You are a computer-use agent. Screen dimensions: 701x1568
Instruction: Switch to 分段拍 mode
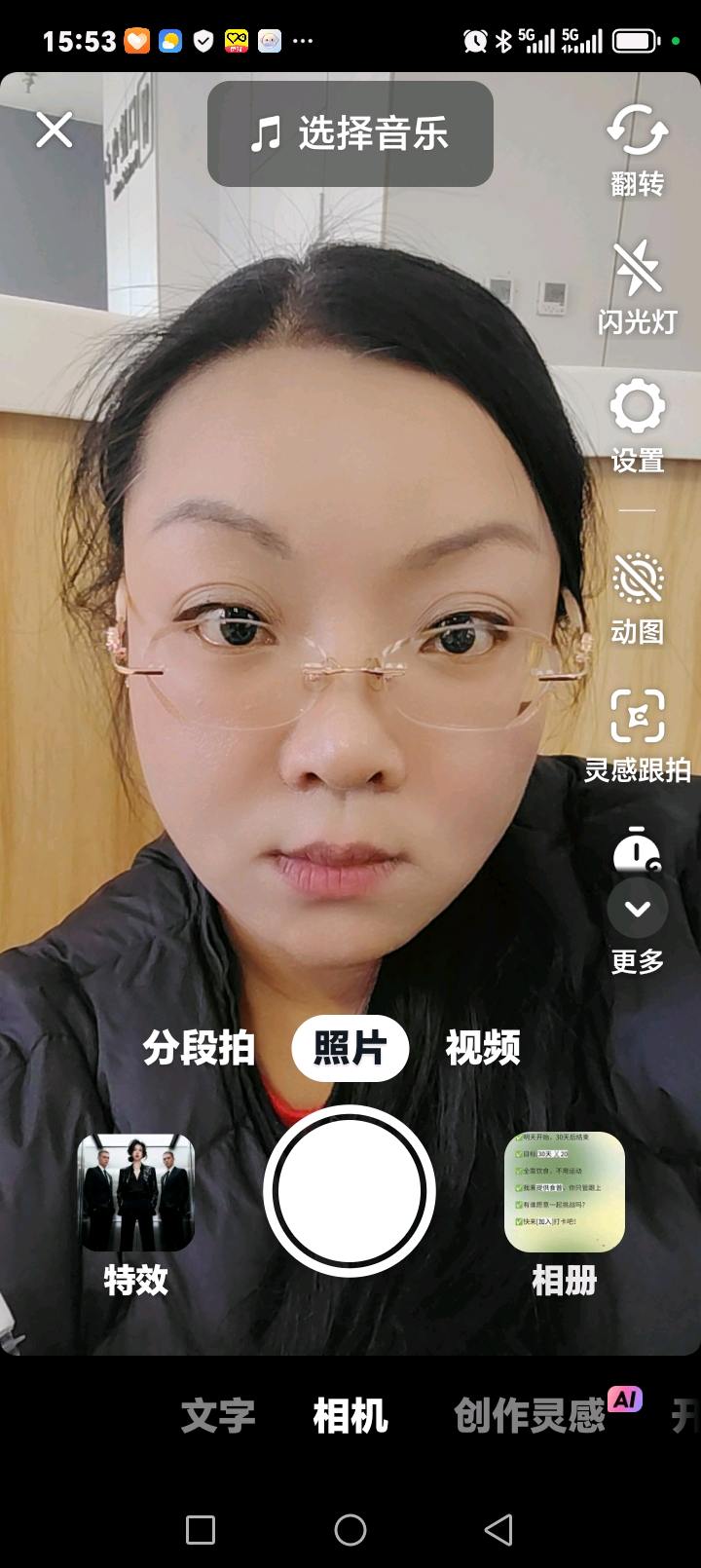tap(199, 1048)
